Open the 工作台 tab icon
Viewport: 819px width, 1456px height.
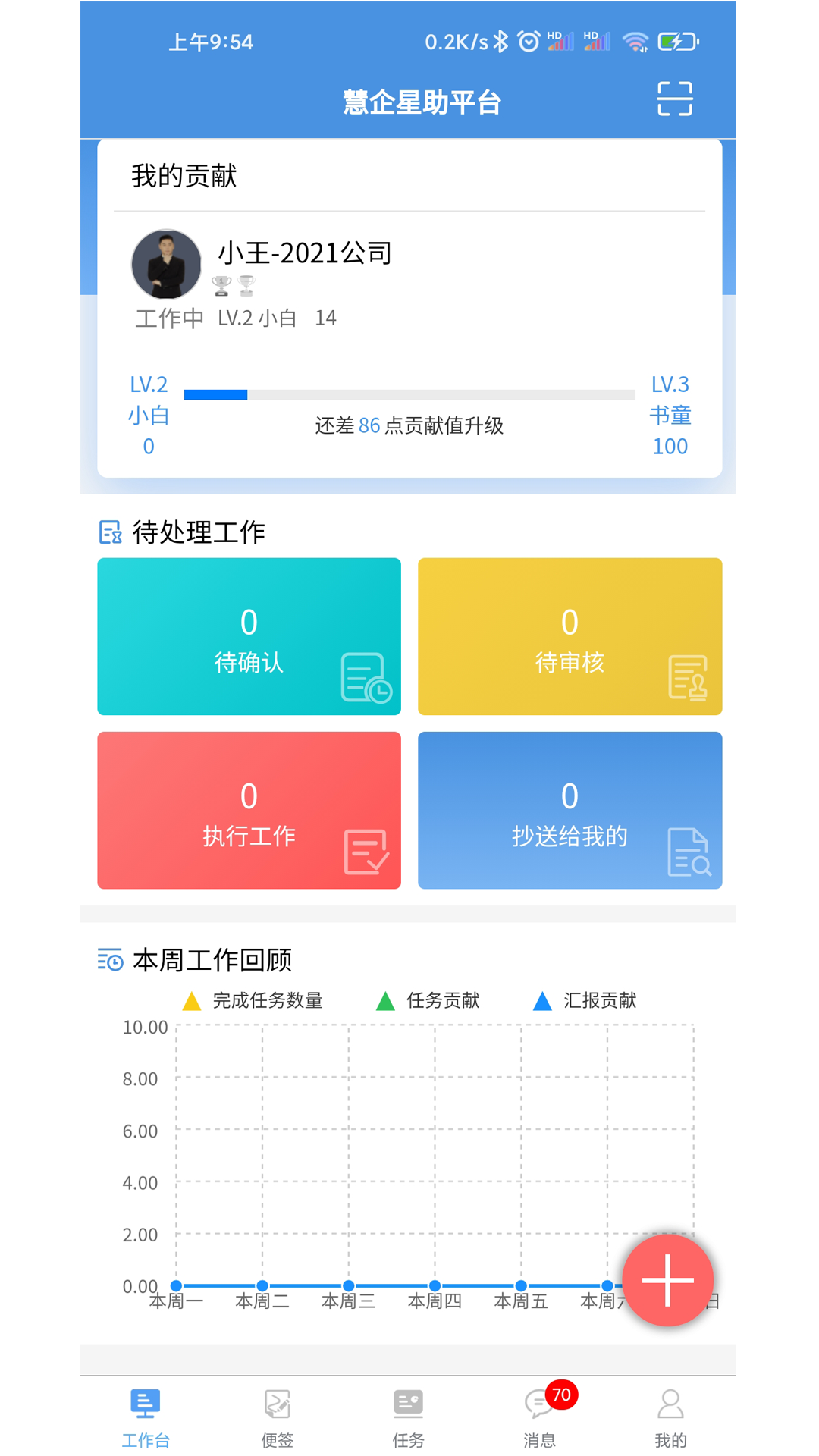point(146,1403)
